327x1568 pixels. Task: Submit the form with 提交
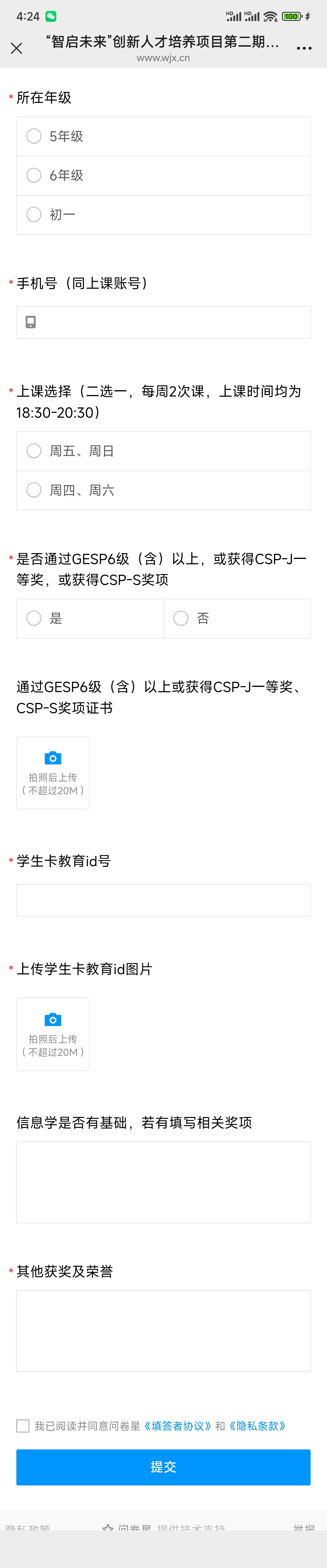click(163, 1467)
